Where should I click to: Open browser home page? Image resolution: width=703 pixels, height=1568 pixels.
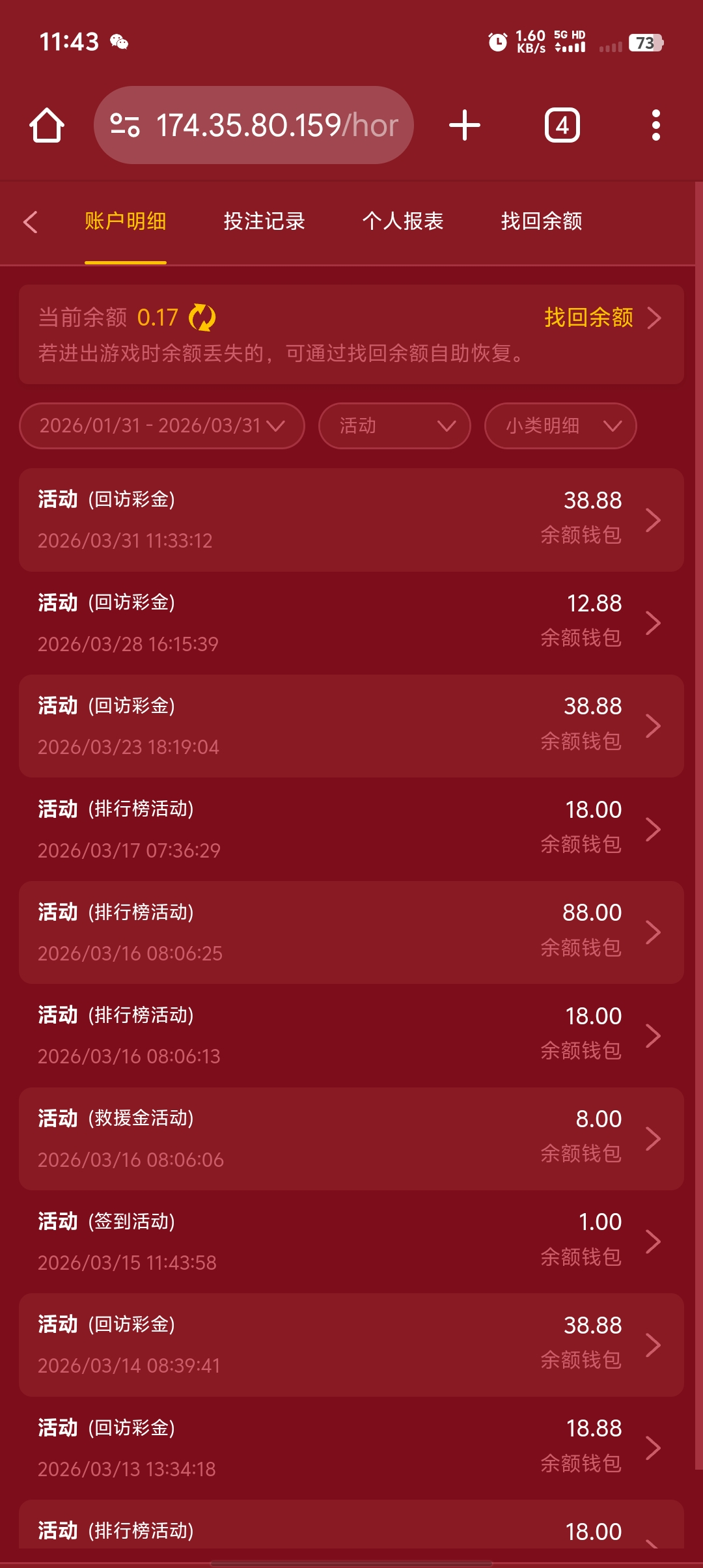(x=47, y=125)
